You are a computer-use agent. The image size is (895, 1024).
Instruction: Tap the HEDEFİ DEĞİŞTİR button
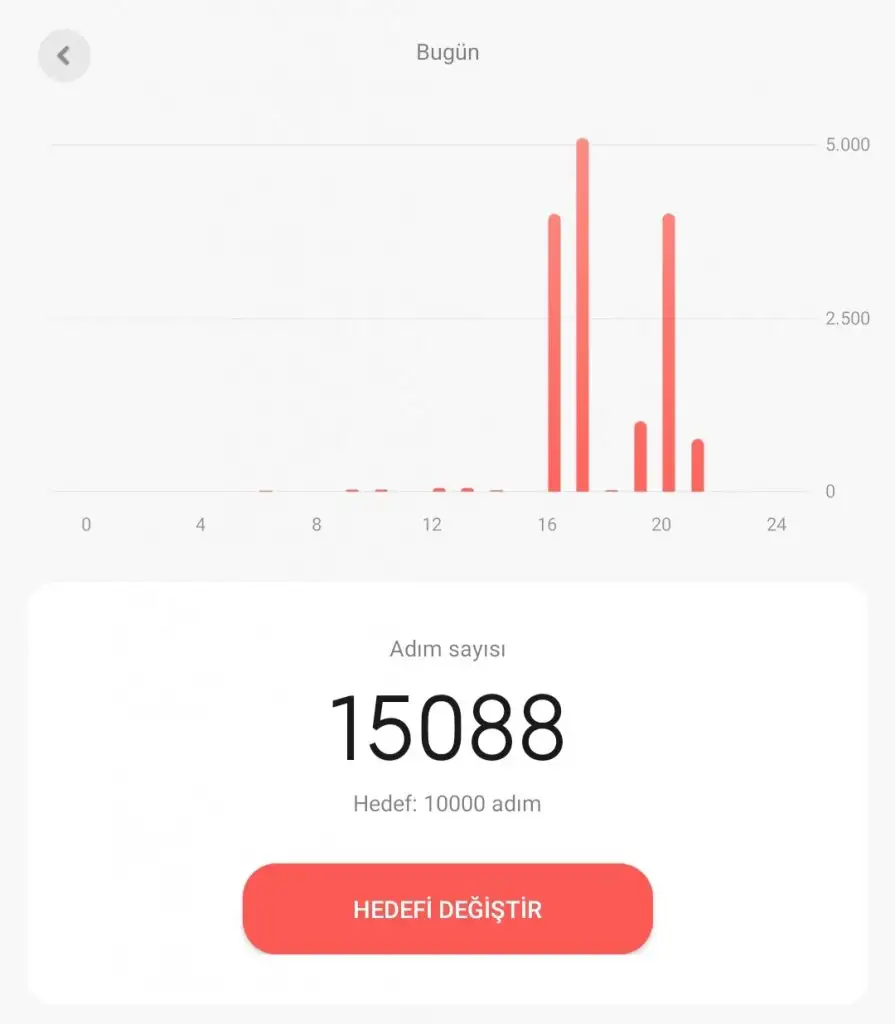point(447,909)
